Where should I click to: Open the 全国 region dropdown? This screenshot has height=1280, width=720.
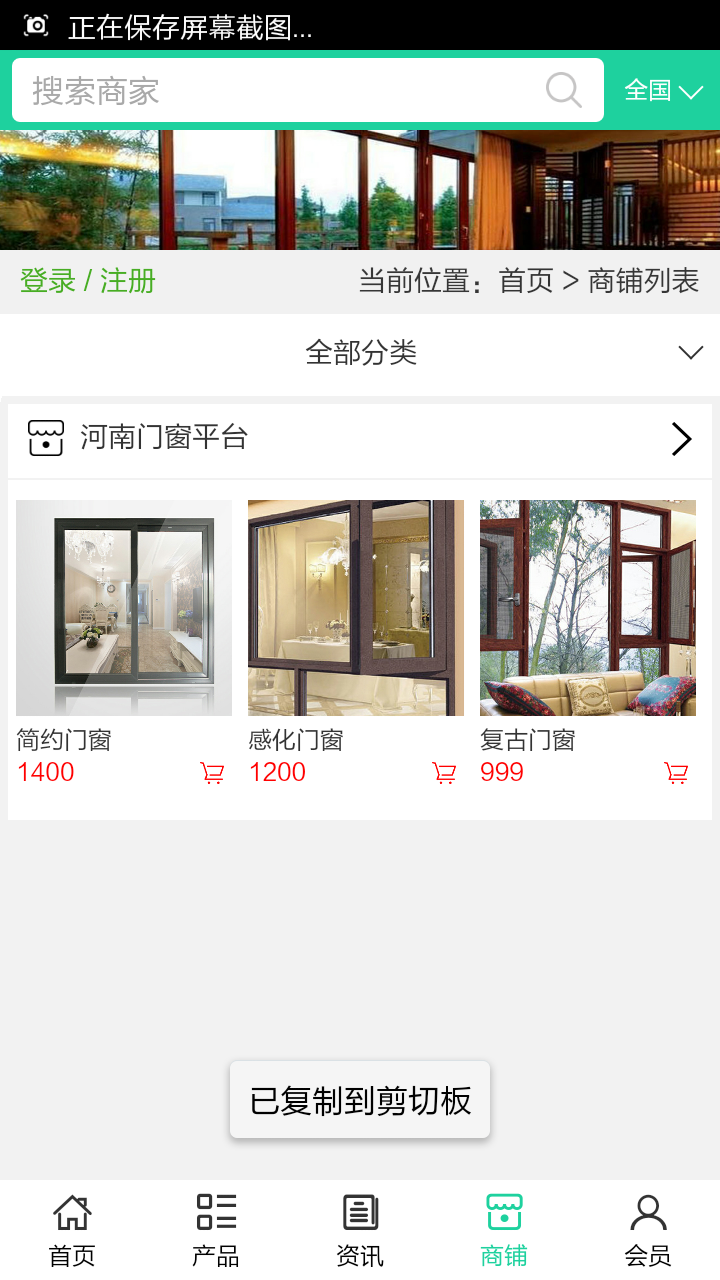point(663,91)
